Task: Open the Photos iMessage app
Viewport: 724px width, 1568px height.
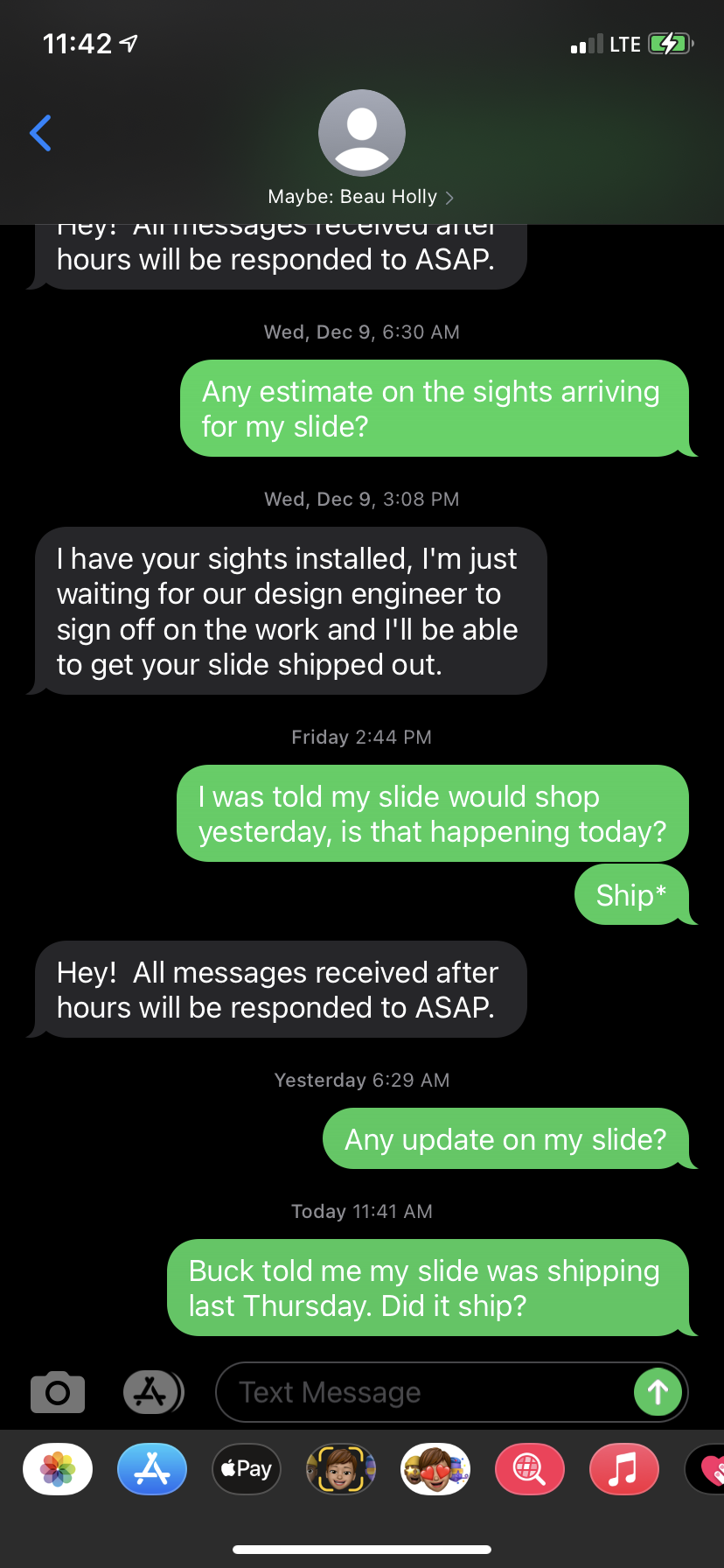Action: (58, 1469)
